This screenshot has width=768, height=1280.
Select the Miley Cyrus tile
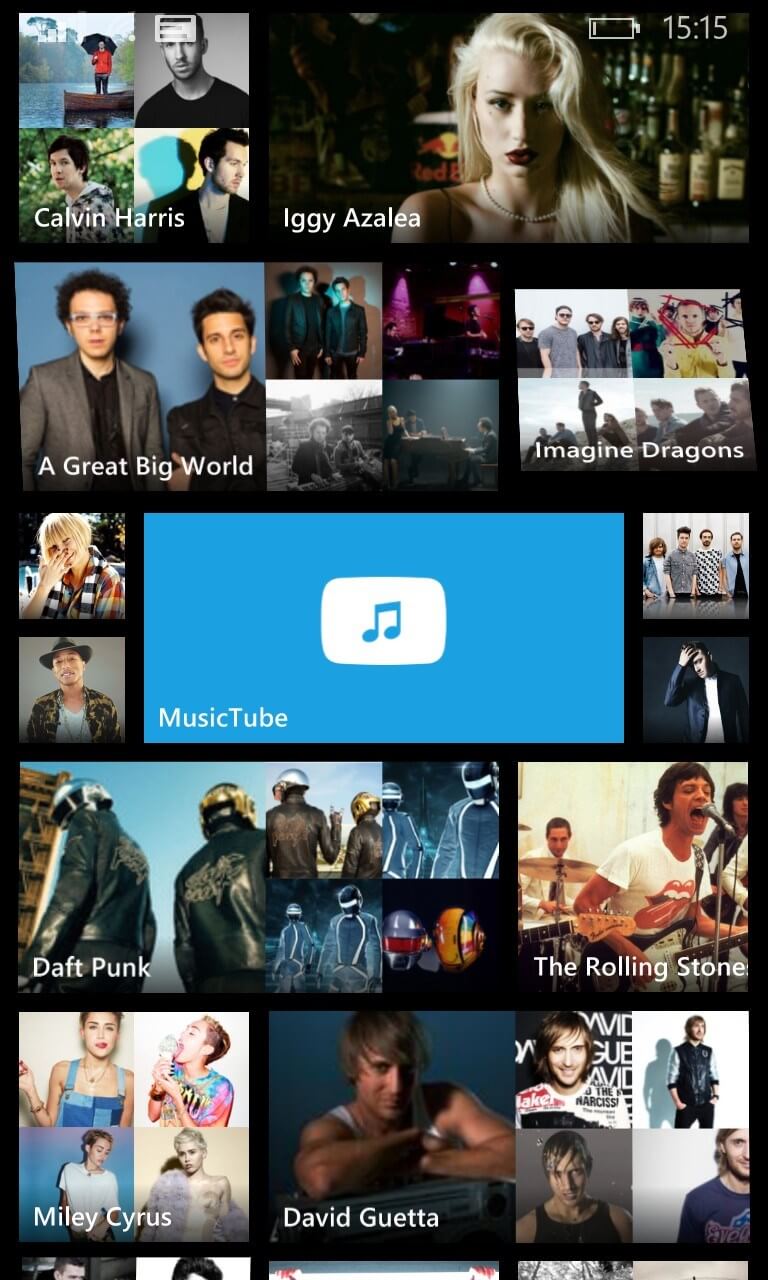pyautogui.click(x=133, y=1126)
